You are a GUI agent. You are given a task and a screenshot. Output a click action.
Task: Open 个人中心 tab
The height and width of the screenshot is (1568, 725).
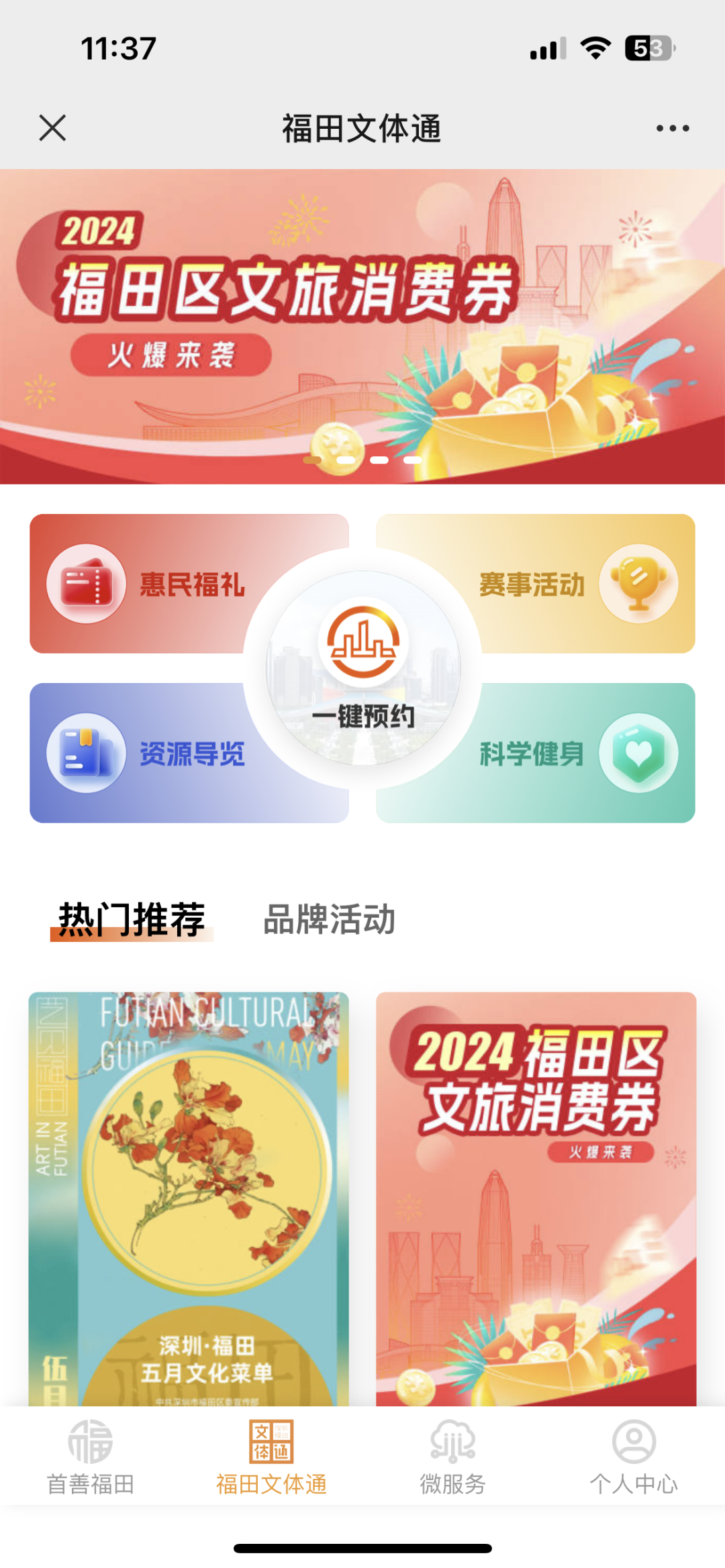(634, 1456)
